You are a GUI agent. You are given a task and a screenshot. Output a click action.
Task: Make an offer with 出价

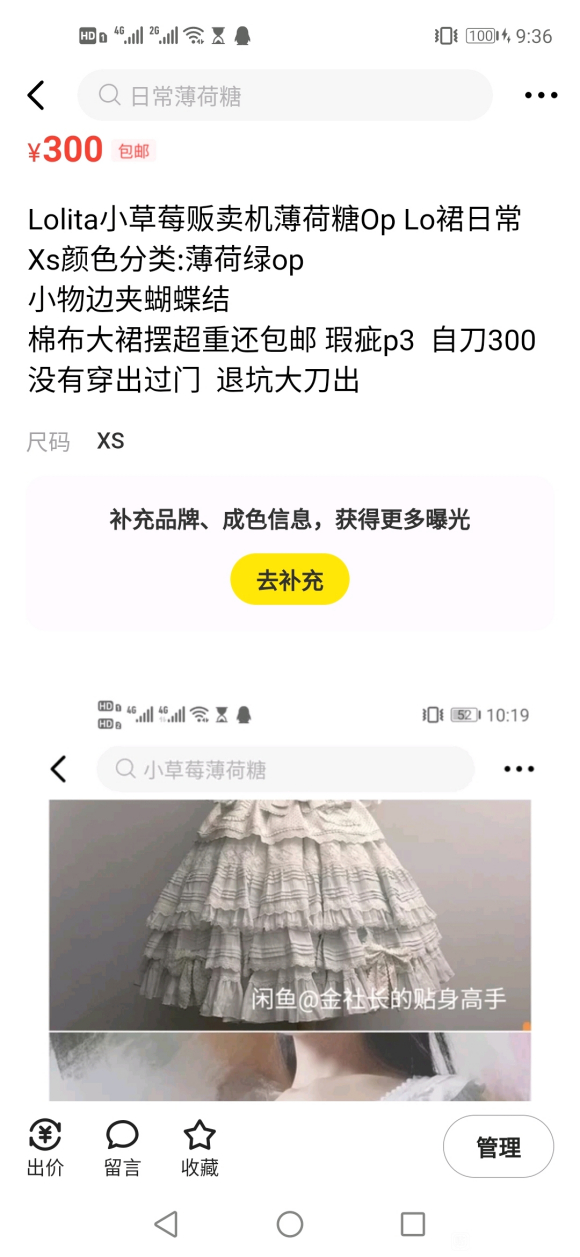45,1148
